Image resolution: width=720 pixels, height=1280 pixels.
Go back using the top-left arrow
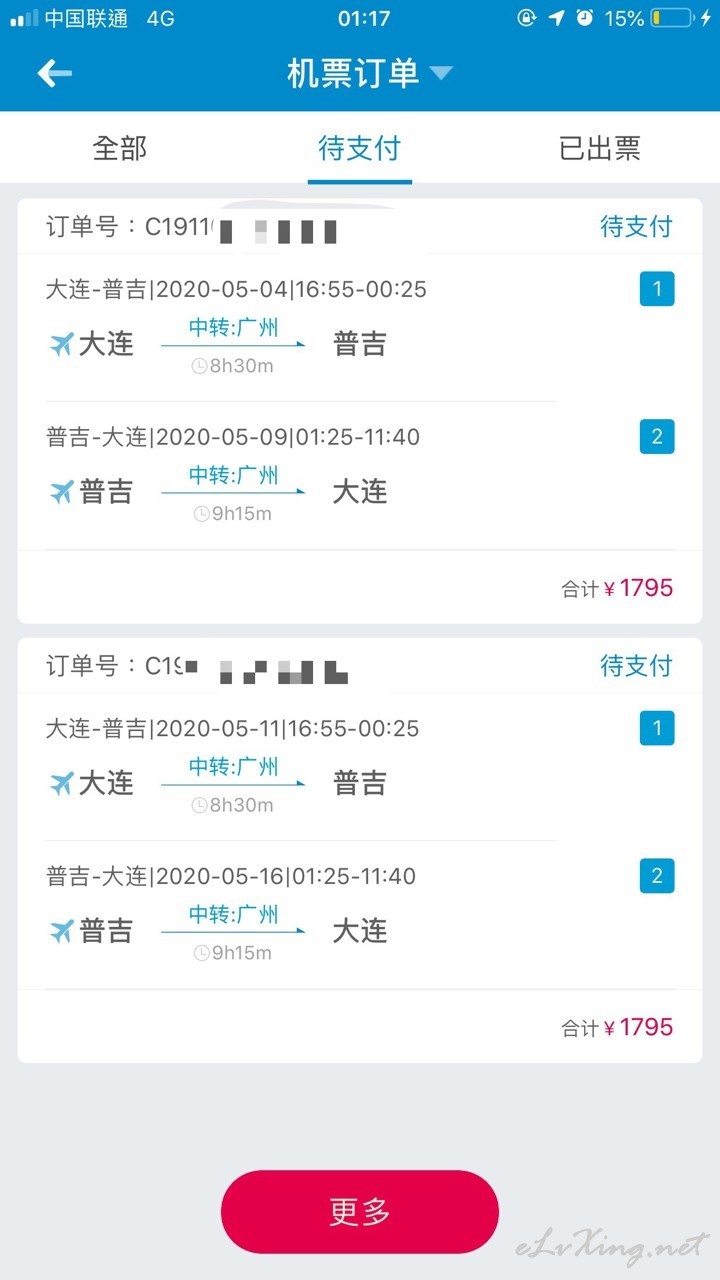(x=54, y=73)
